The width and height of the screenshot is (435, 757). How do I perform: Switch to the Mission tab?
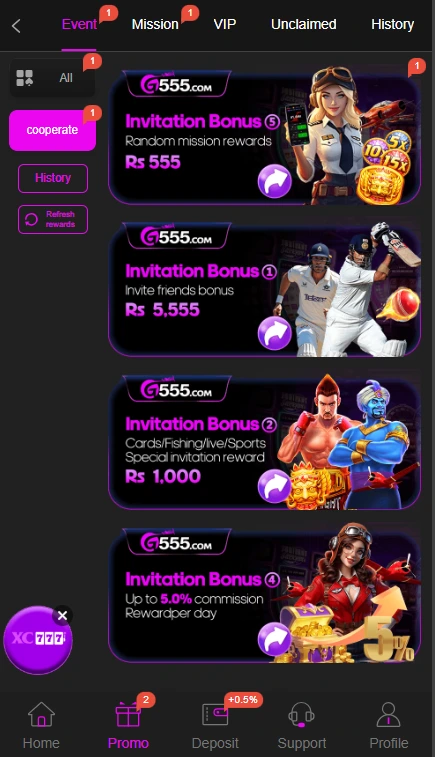point(155,24)
